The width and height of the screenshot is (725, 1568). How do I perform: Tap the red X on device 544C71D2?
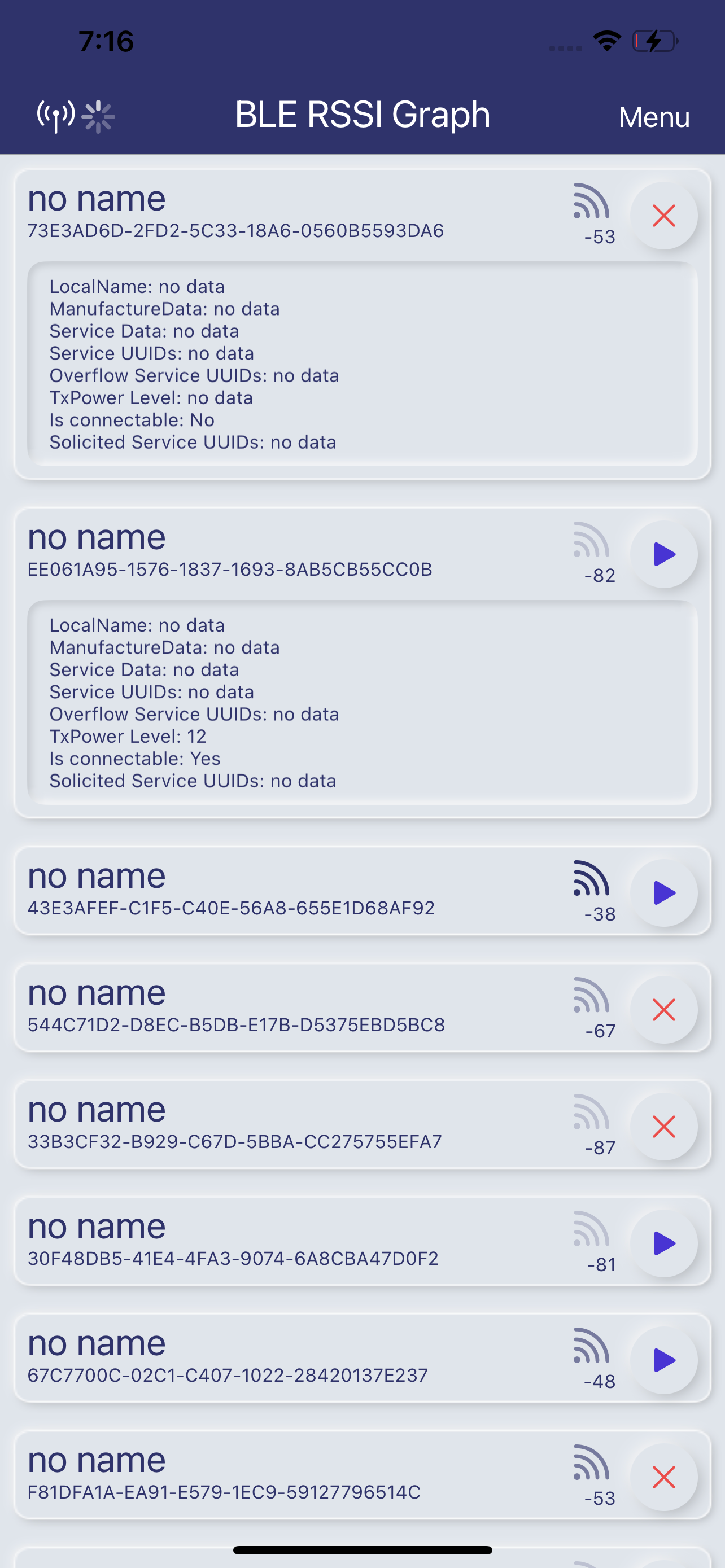[663, 1010]
